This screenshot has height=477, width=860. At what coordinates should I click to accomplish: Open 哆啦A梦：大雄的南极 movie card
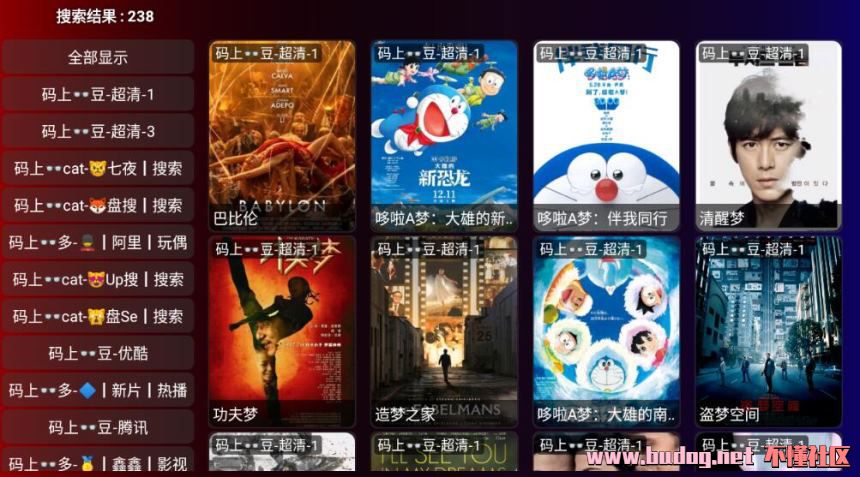click(606, 331)
